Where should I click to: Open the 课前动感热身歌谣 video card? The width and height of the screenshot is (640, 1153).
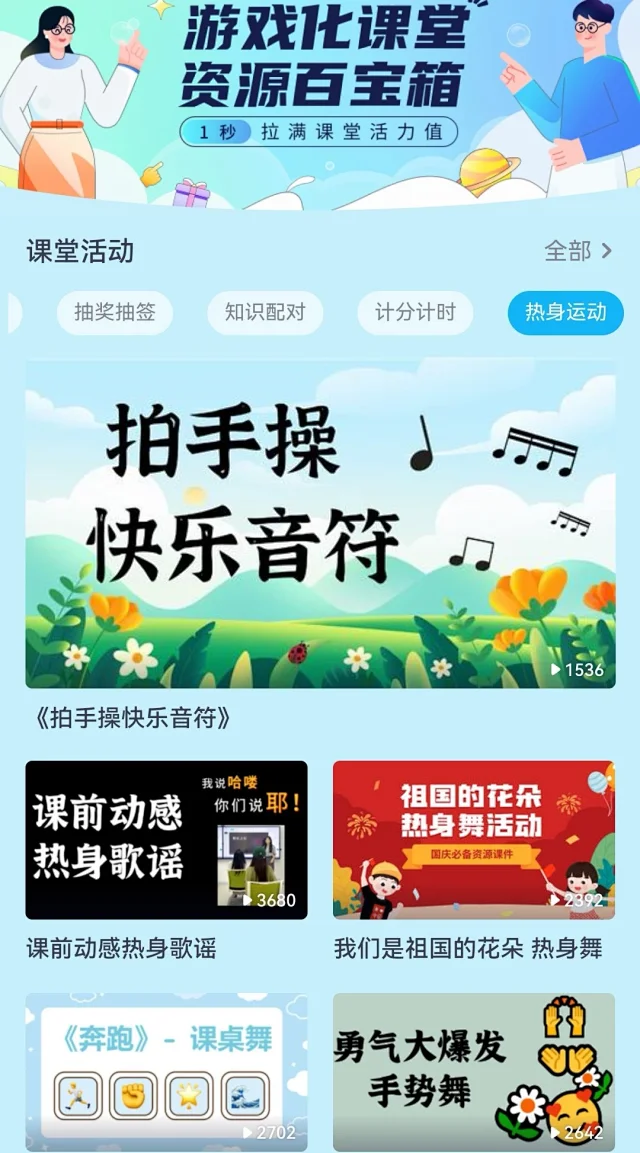pos(166,840)
